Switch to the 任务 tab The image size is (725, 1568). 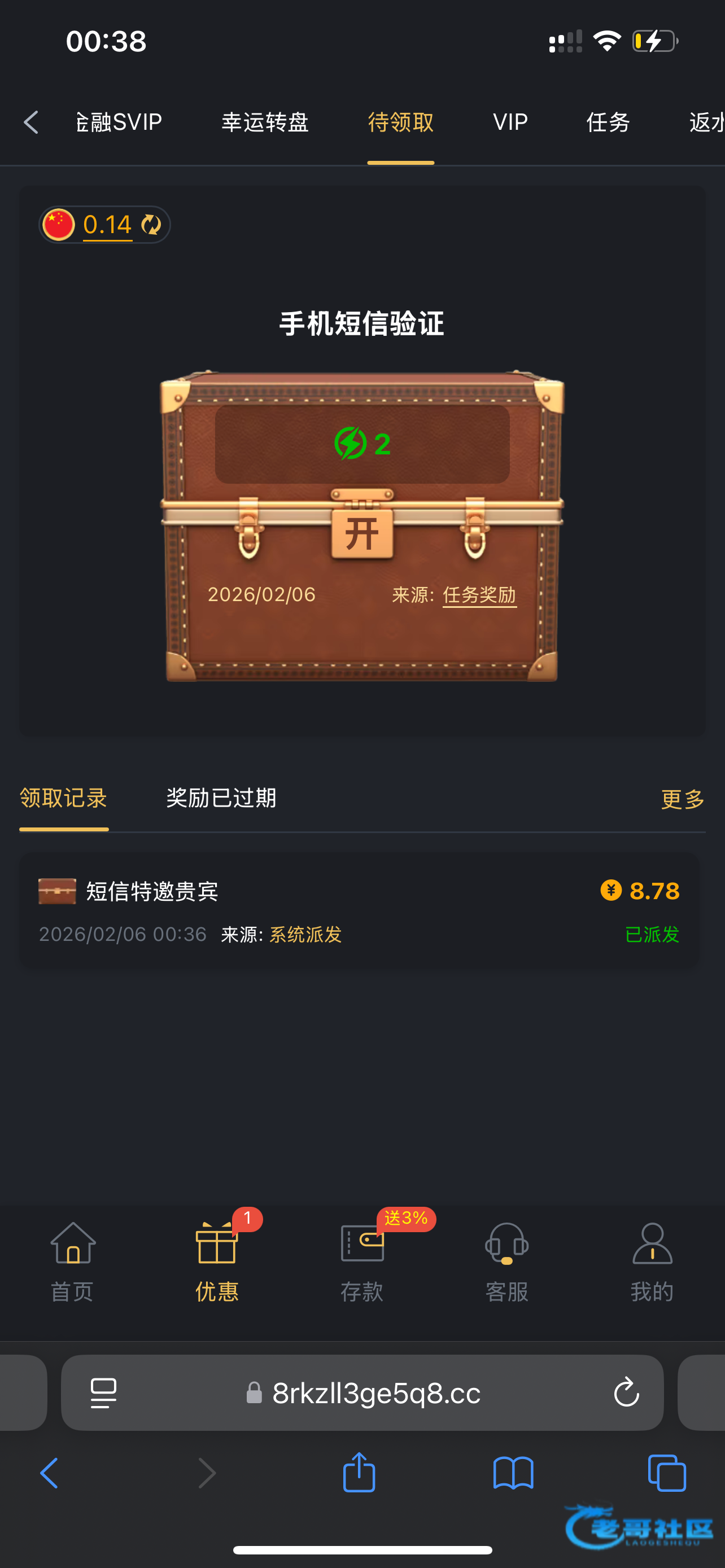(608, 122)
